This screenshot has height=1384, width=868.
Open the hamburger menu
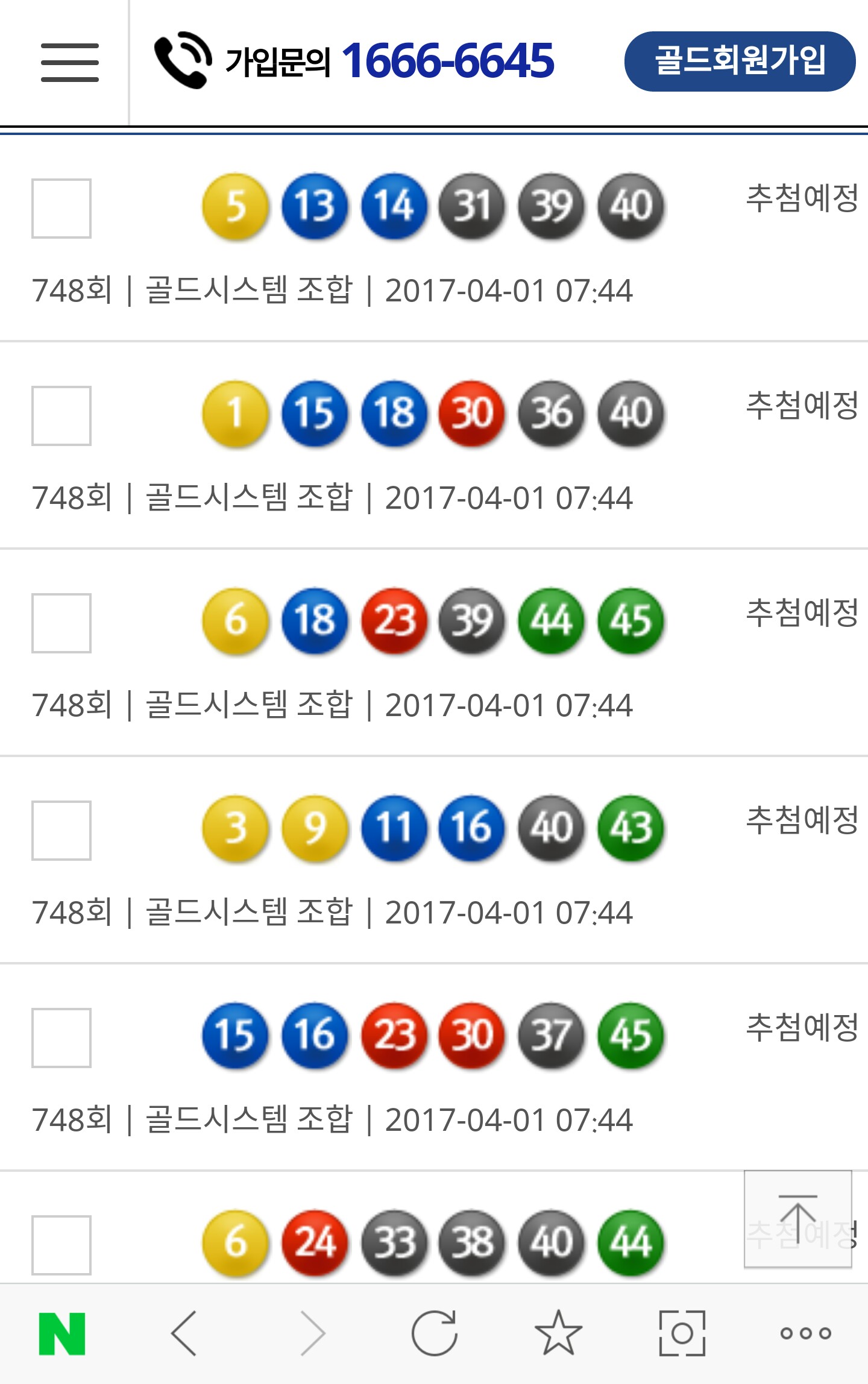click(69, 62)
